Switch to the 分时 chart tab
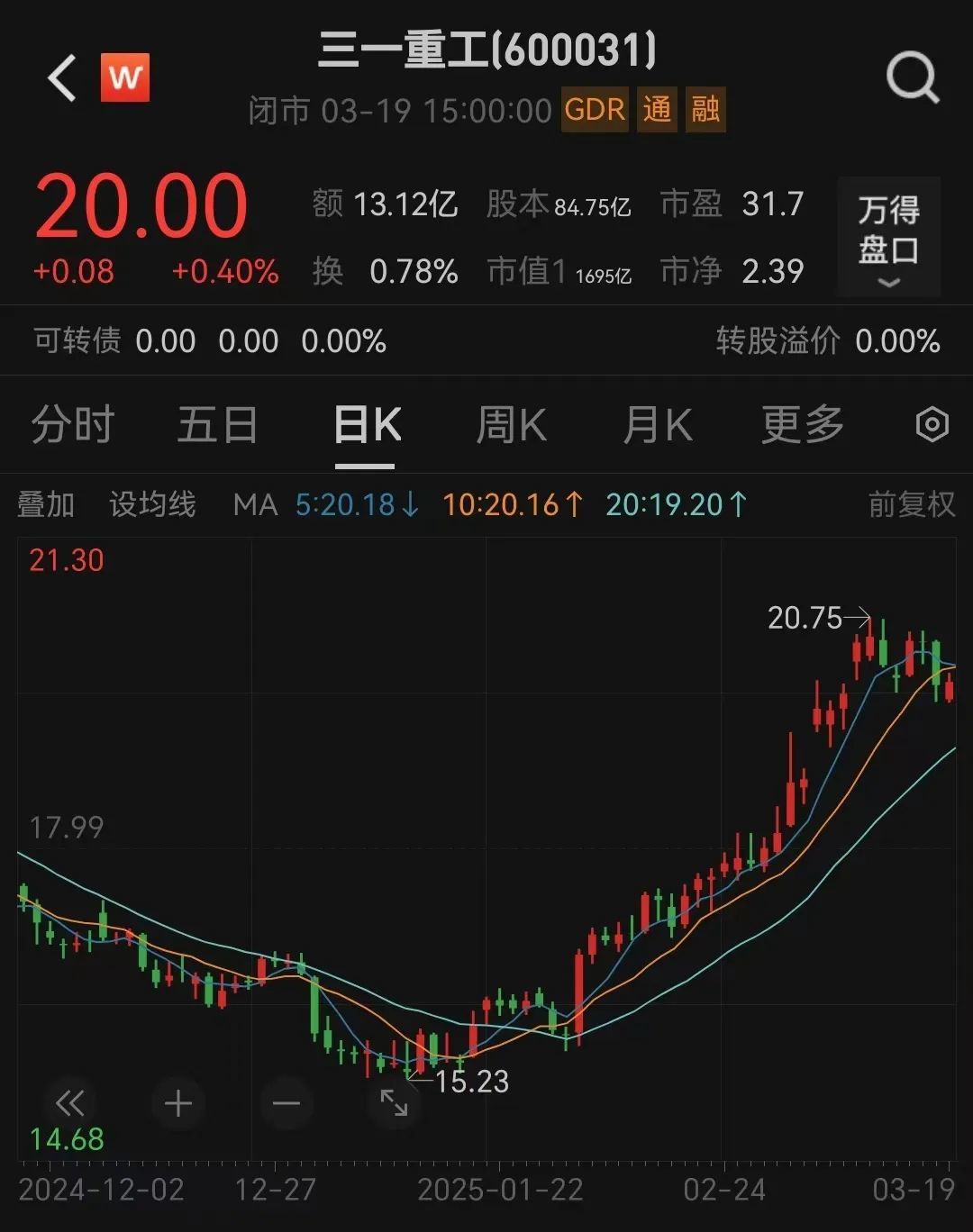Screen dimensions: 973x1232 tap(73, 425)
